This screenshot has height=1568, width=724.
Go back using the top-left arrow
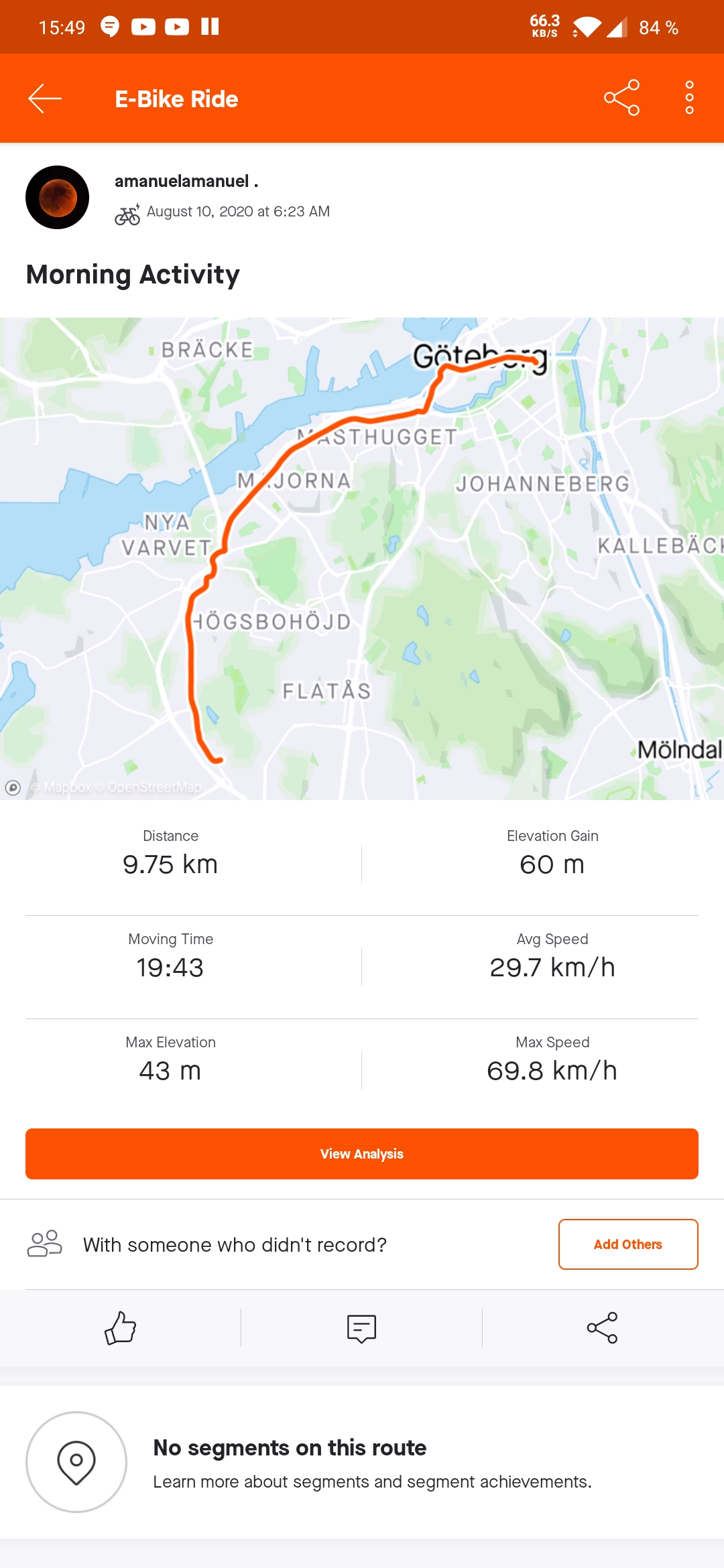[45, 99]
